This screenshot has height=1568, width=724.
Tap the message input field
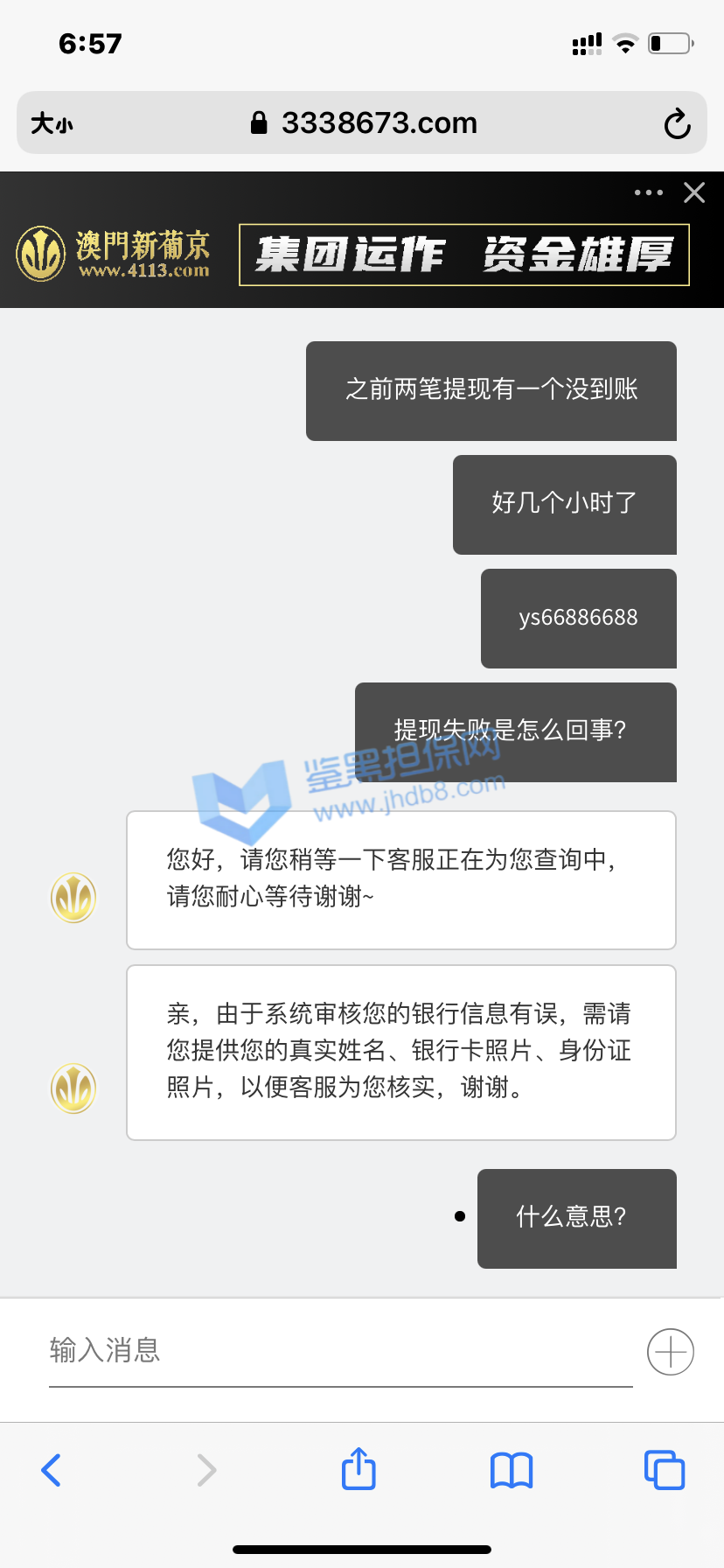click(339, 1350)
